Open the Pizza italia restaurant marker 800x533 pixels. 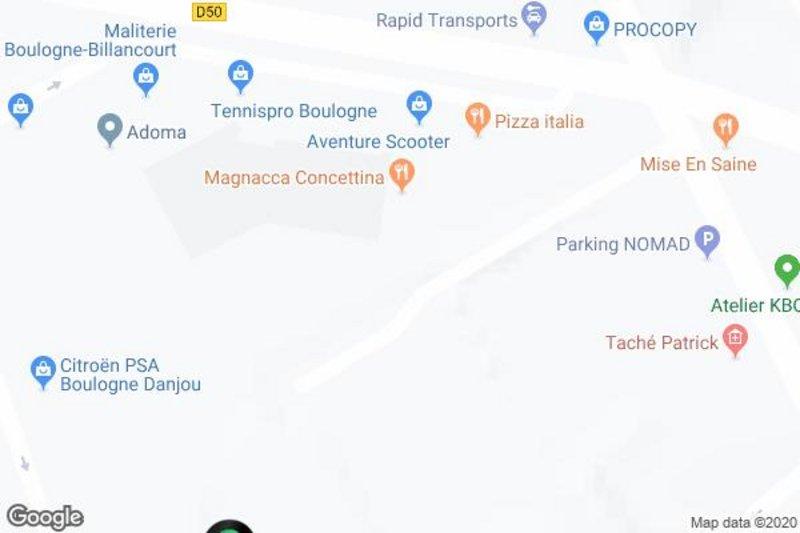478,119
